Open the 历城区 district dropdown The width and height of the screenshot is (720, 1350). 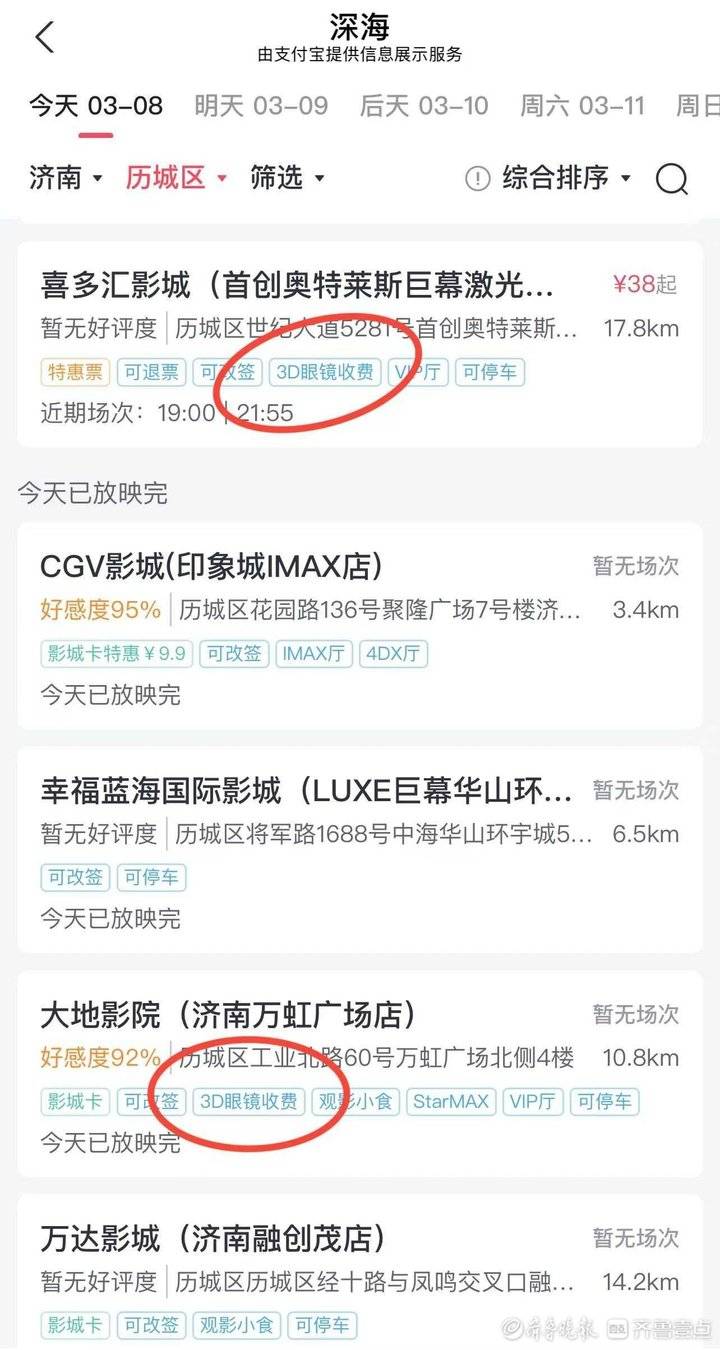click(x=176, y=179)
